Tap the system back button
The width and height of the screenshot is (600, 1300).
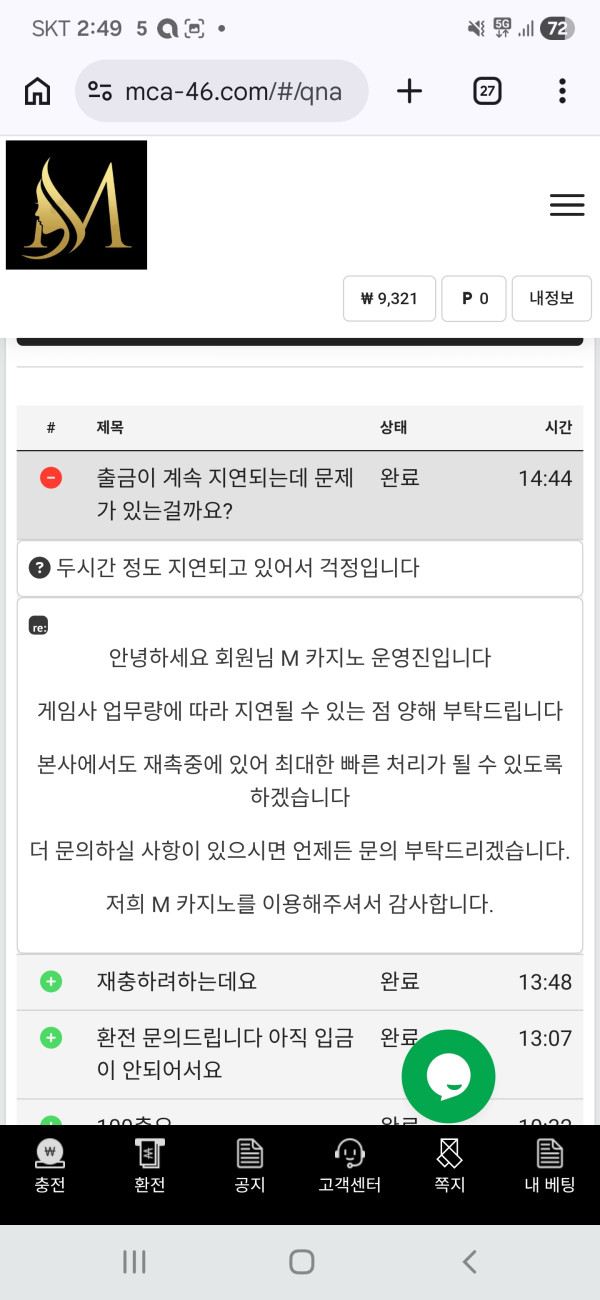click(469, 1262)
